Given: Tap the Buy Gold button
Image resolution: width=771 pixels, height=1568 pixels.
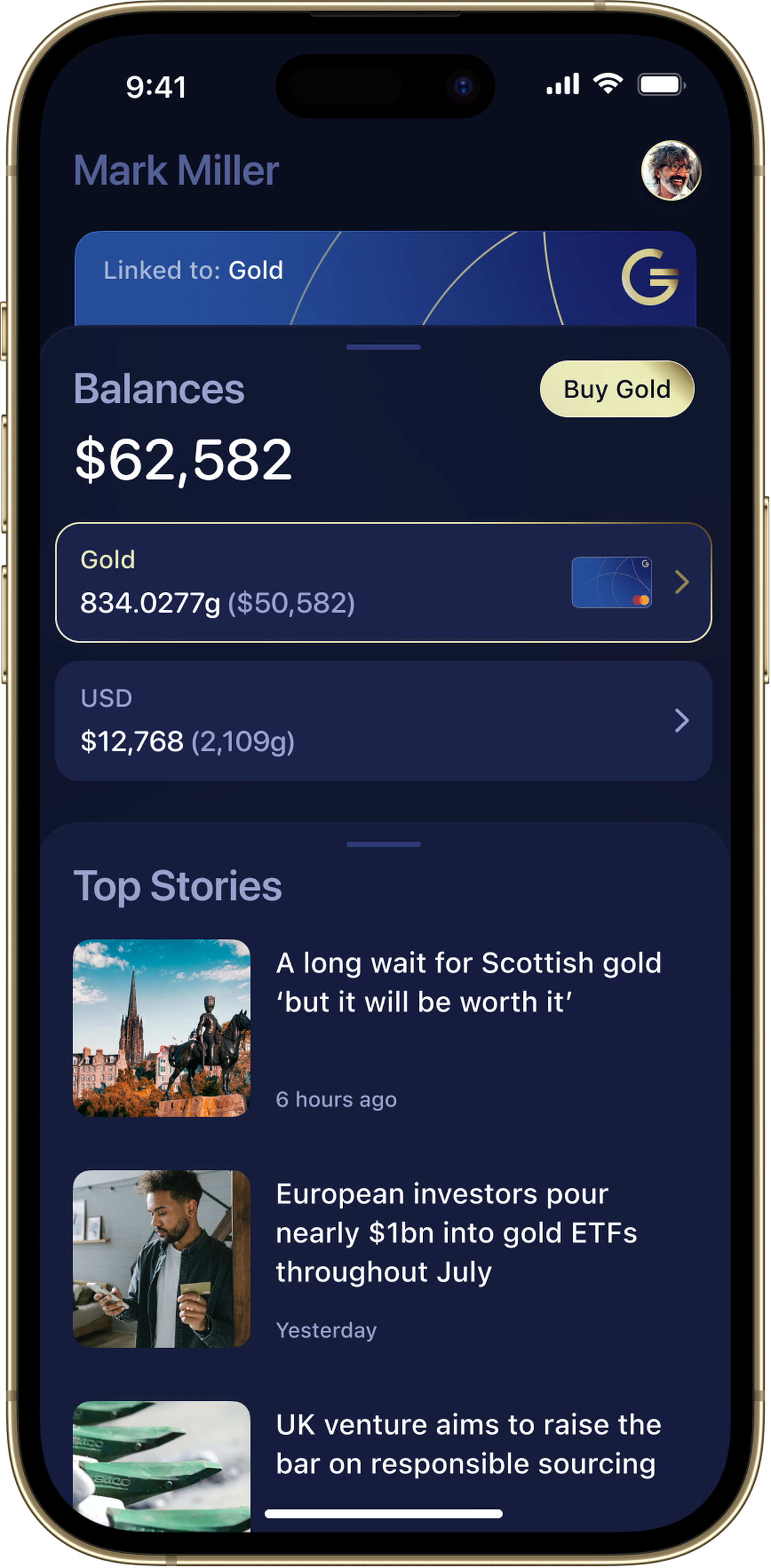Looking at the screenshot, I should (x=616, y=390).
